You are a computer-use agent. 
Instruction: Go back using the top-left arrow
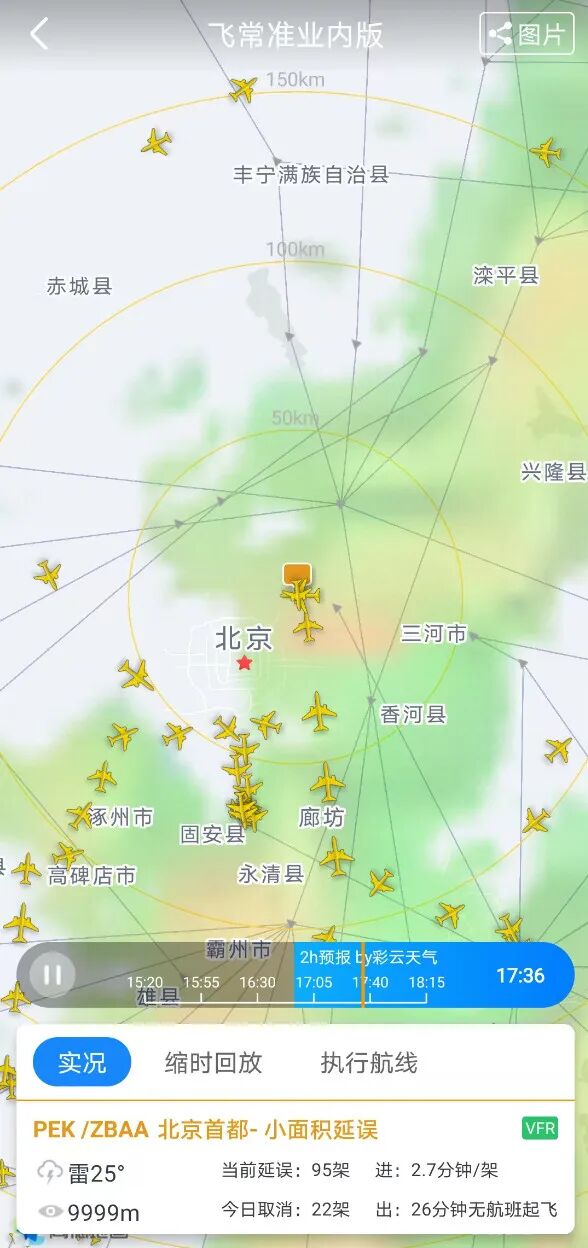39,34
